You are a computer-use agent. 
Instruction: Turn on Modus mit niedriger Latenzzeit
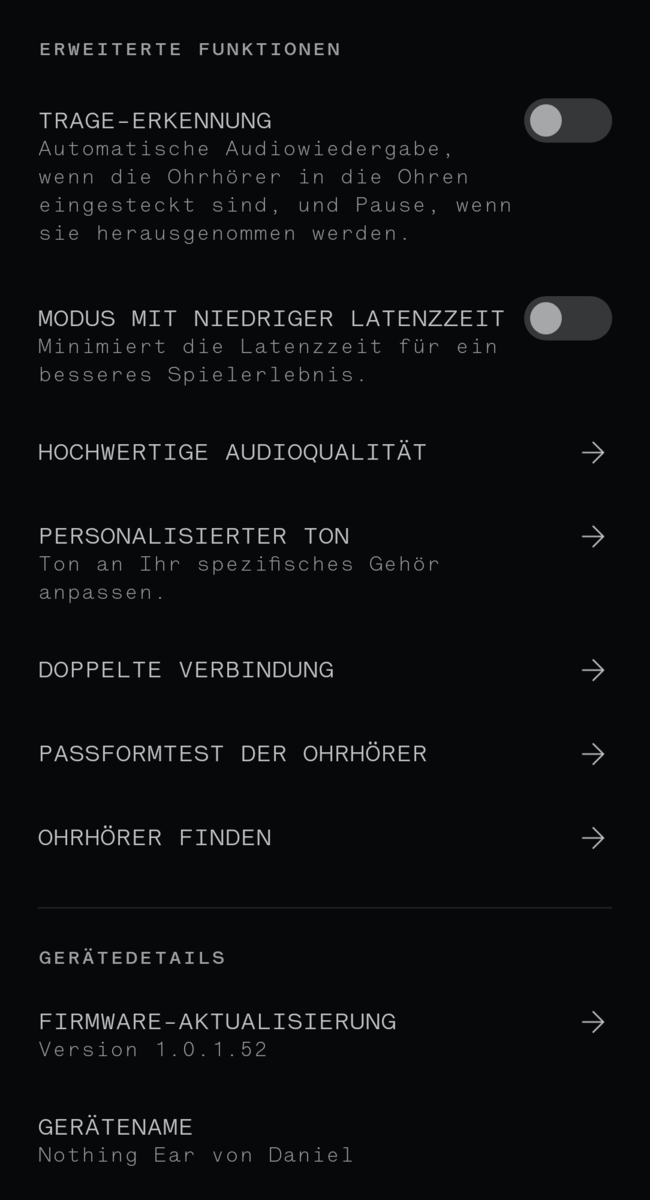tap(567, 319)
